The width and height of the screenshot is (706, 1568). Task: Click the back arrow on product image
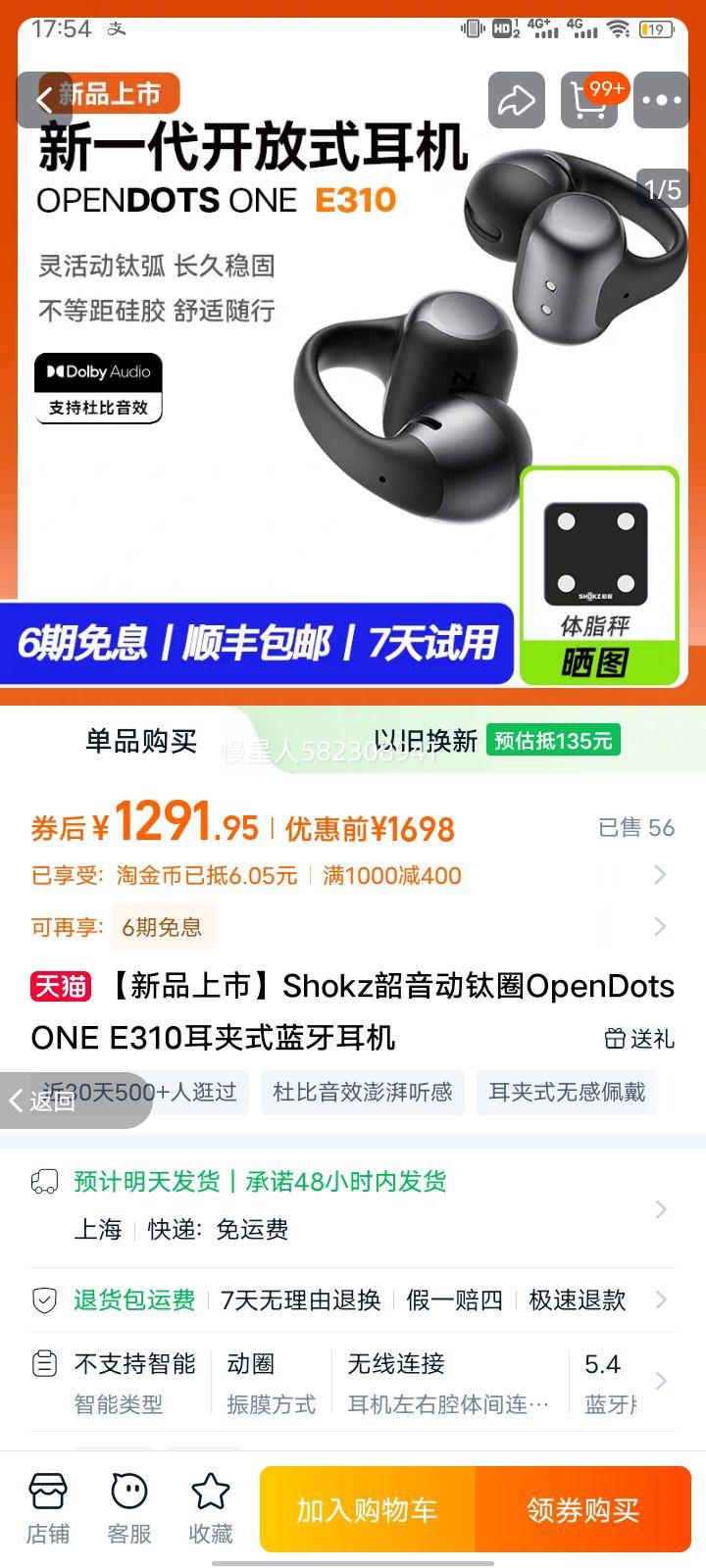pyautogui.click(x=45, y=98)
